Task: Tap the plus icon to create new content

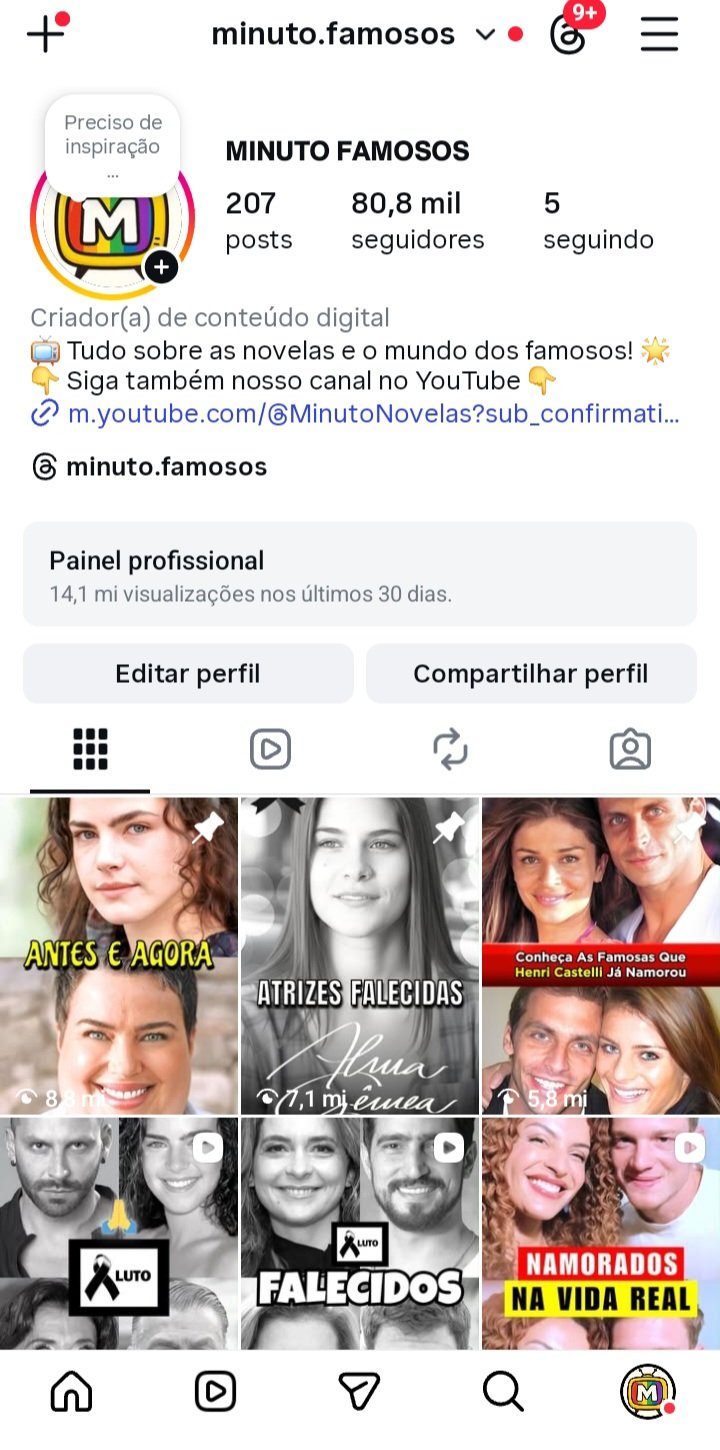Action: coord(46,34)
